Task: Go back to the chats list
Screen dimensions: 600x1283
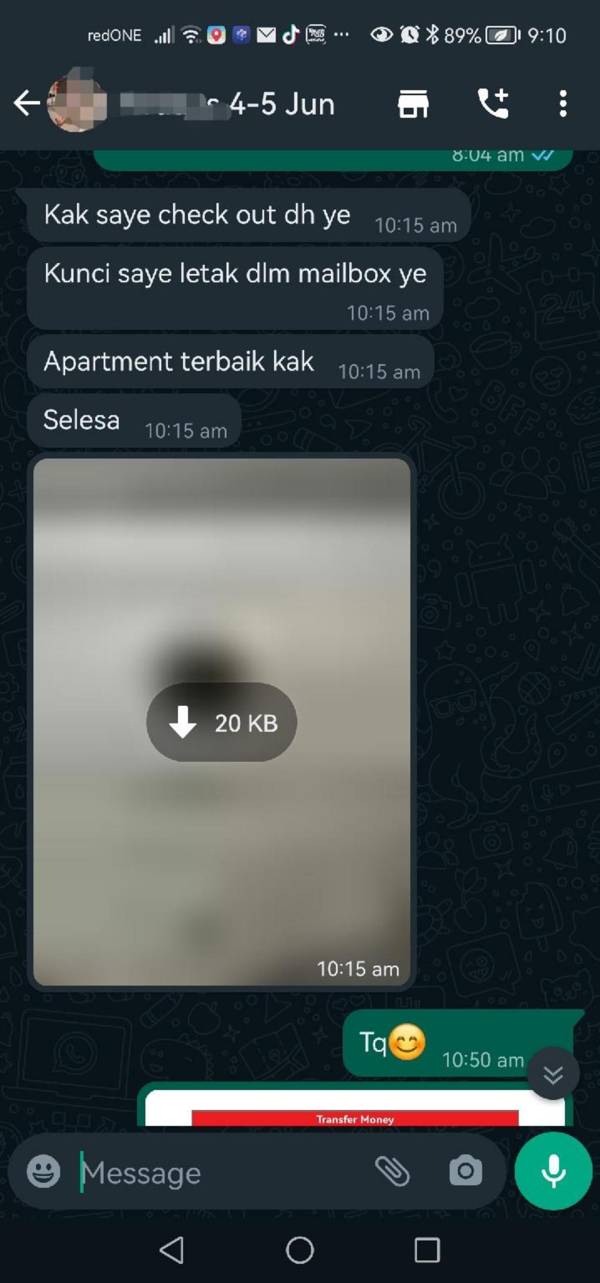Action: [x=26, y=103]
